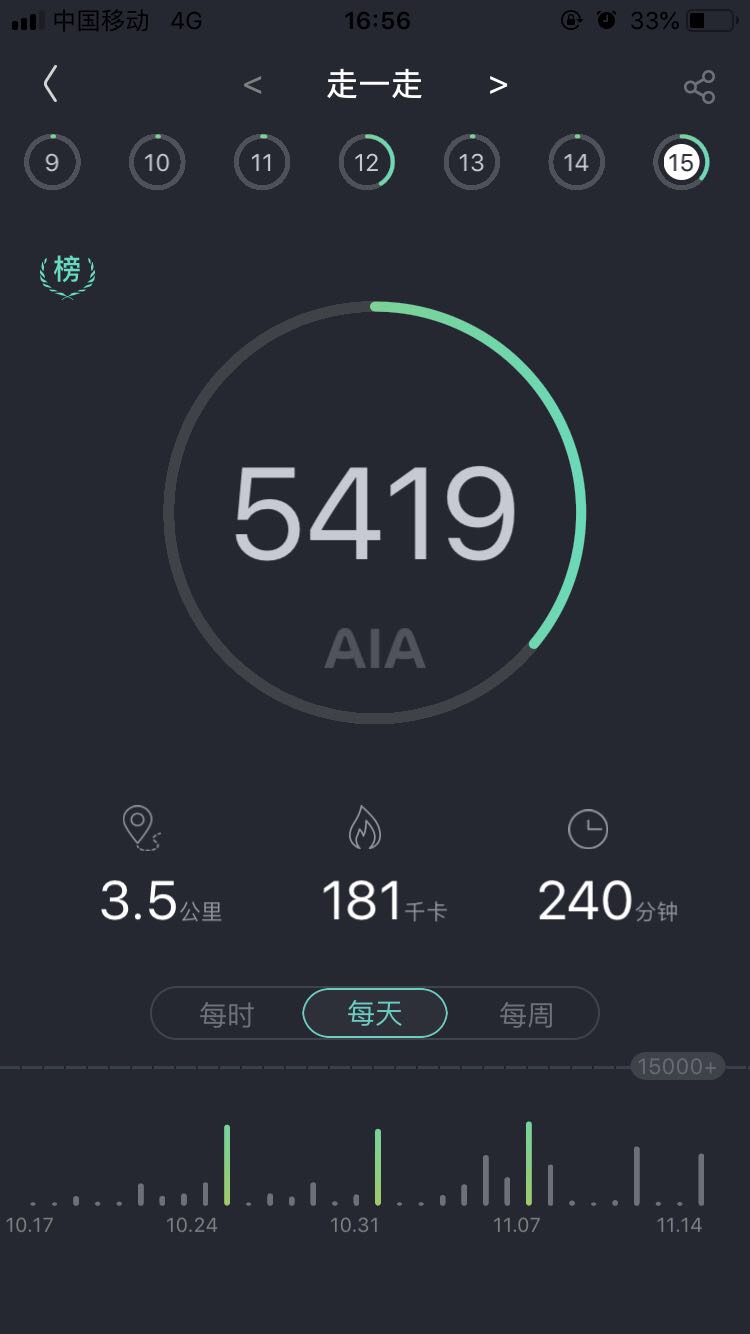Select day 10 in the date row
Screen dimensions: 750x1334
coord(157,162)
